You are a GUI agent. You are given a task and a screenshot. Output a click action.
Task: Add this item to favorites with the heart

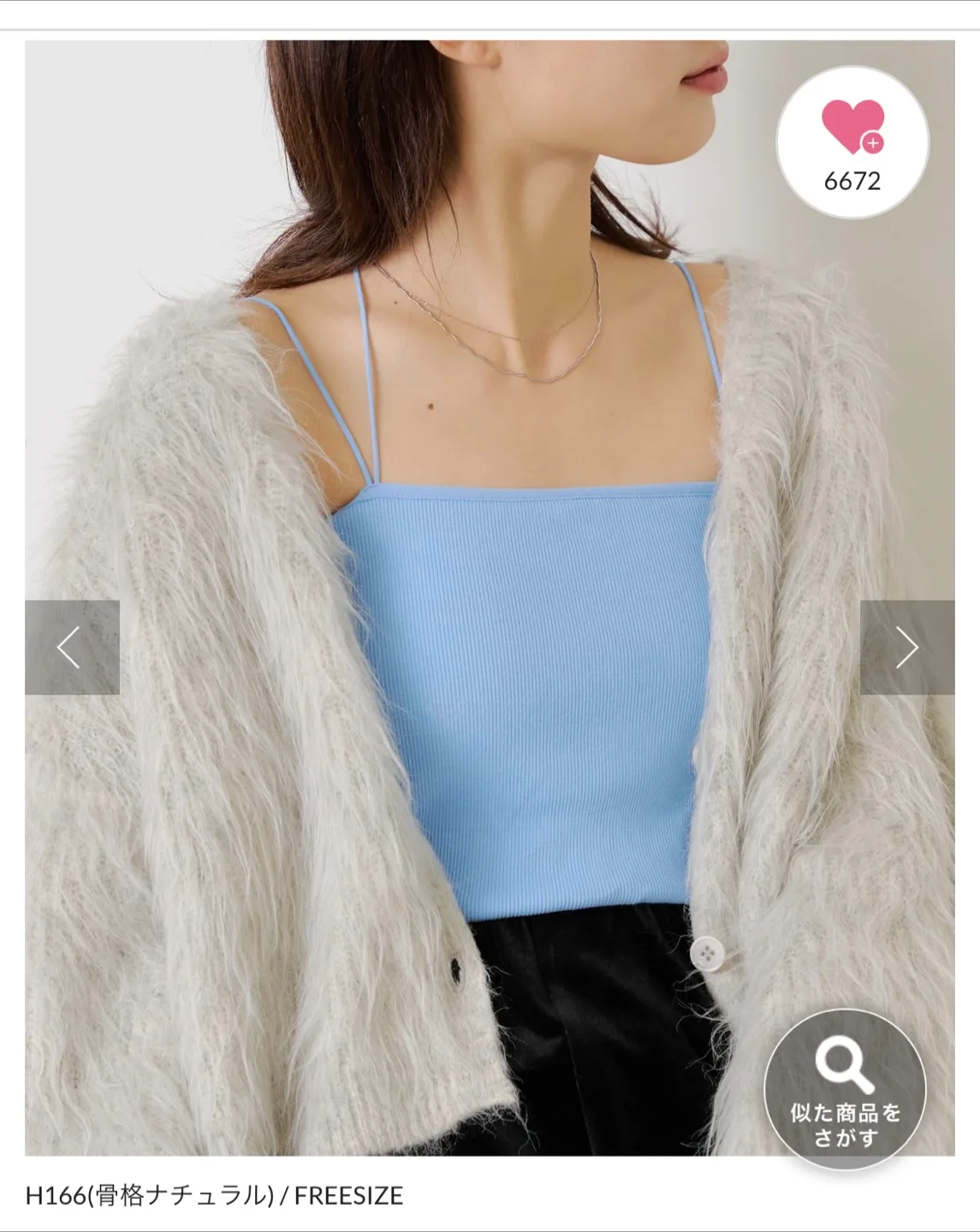click(x=852, y=141)
